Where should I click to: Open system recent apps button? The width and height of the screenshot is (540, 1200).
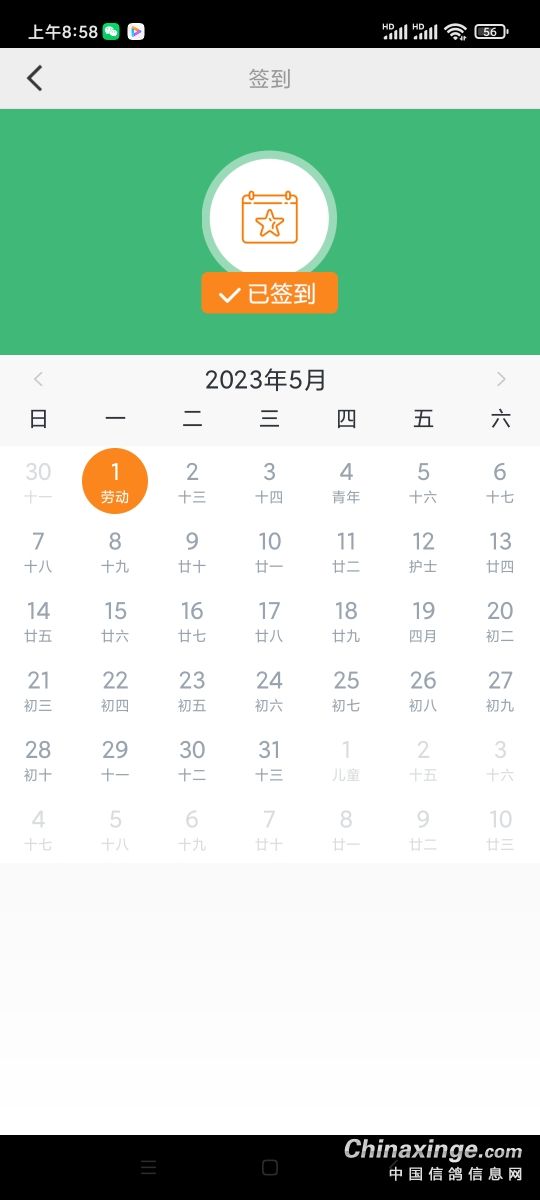coord(148,1167)
